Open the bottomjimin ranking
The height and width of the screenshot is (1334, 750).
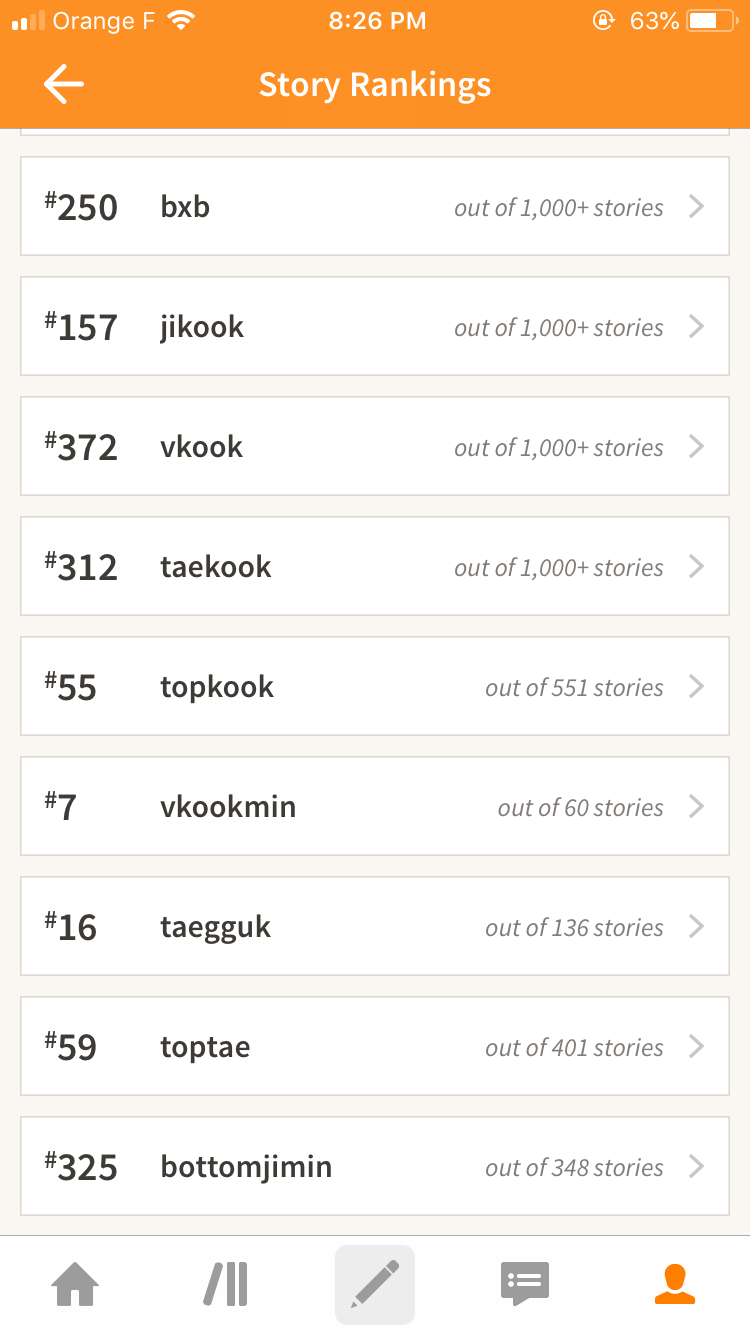pyautogui.click(x=375, y=1166)
